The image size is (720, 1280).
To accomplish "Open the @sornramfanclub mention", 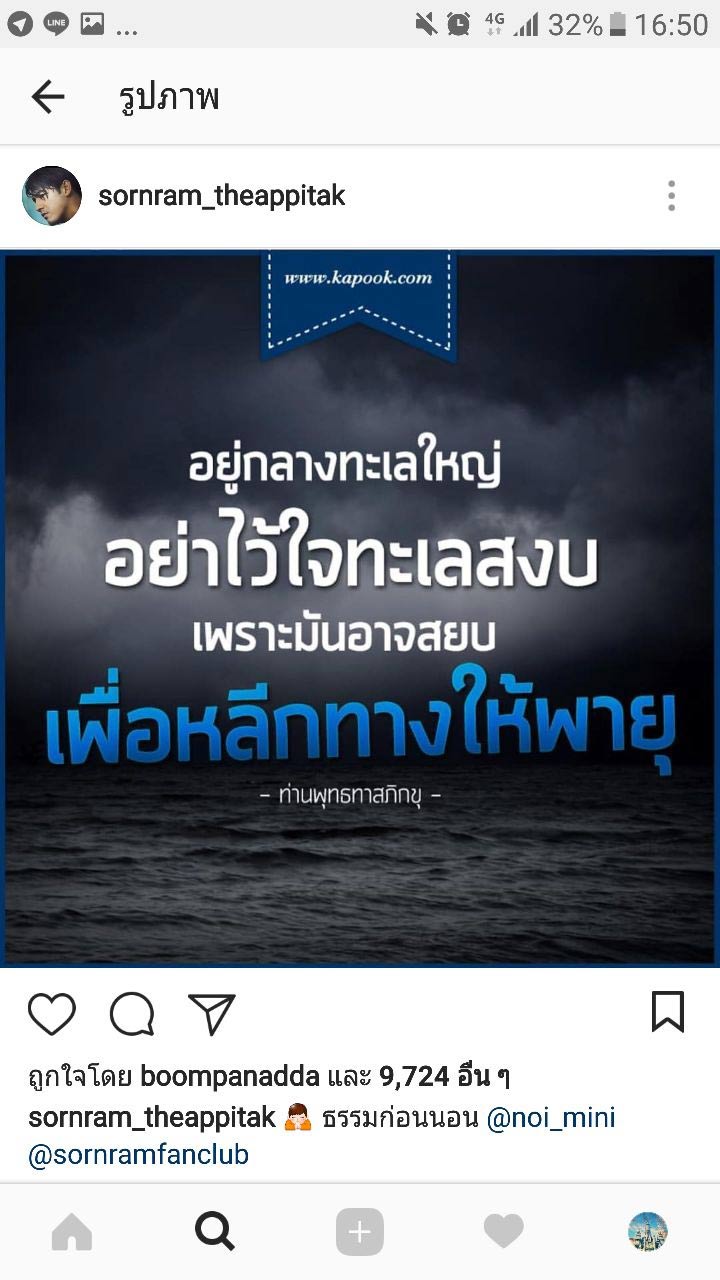I will point(138,1155).
